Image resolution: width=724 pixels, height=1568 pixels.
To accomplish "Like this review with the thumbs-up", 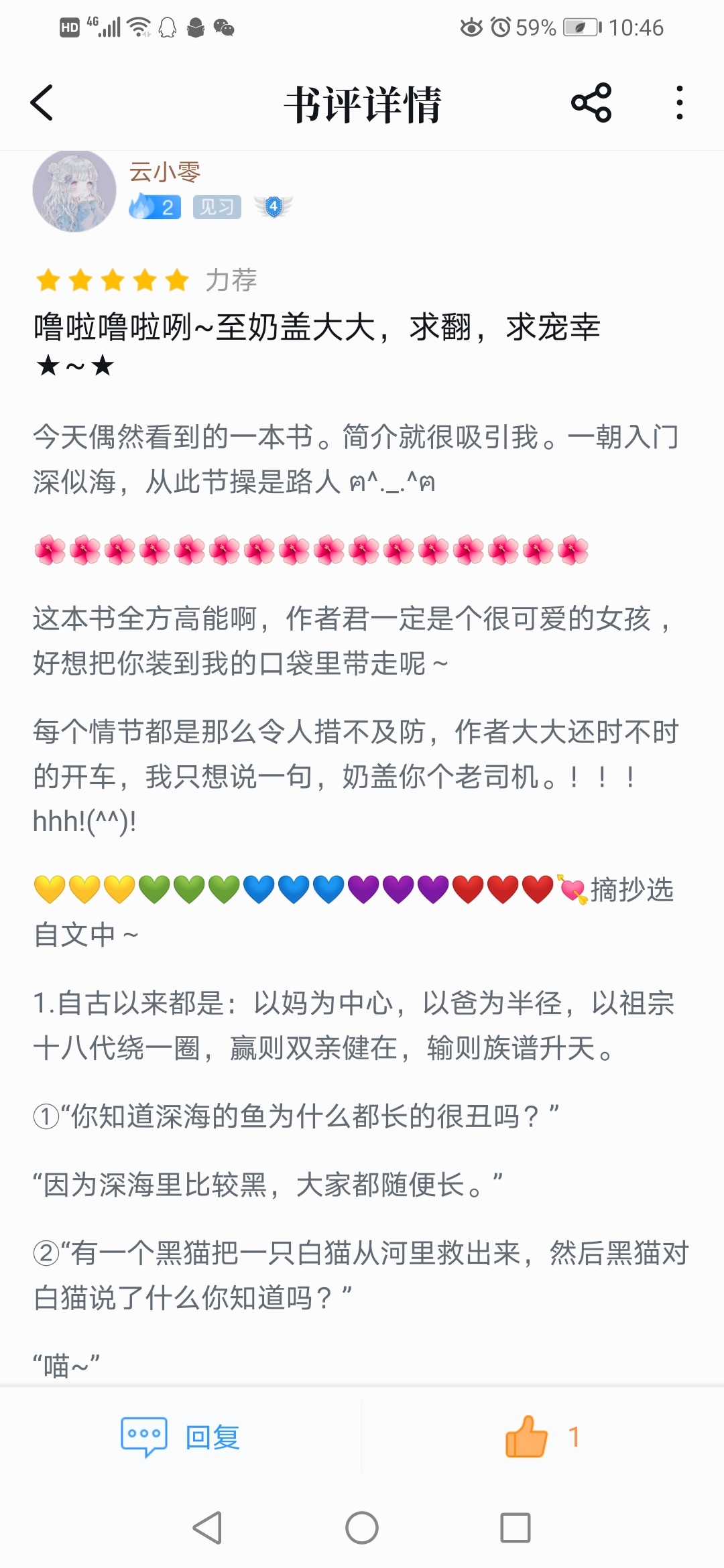I will point(527,1437).
